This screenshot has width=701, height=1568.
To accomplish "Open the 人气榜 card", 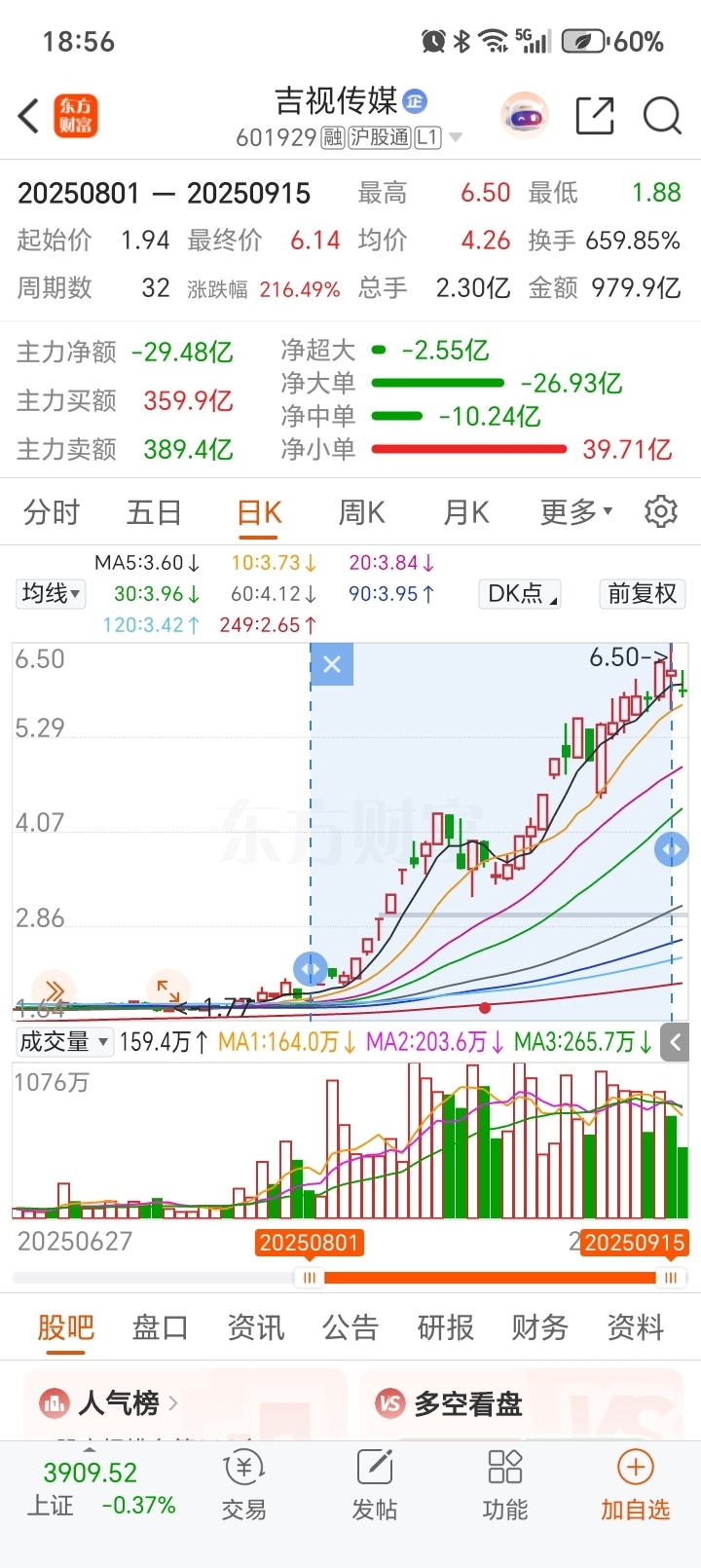I will click(117, 1403).
